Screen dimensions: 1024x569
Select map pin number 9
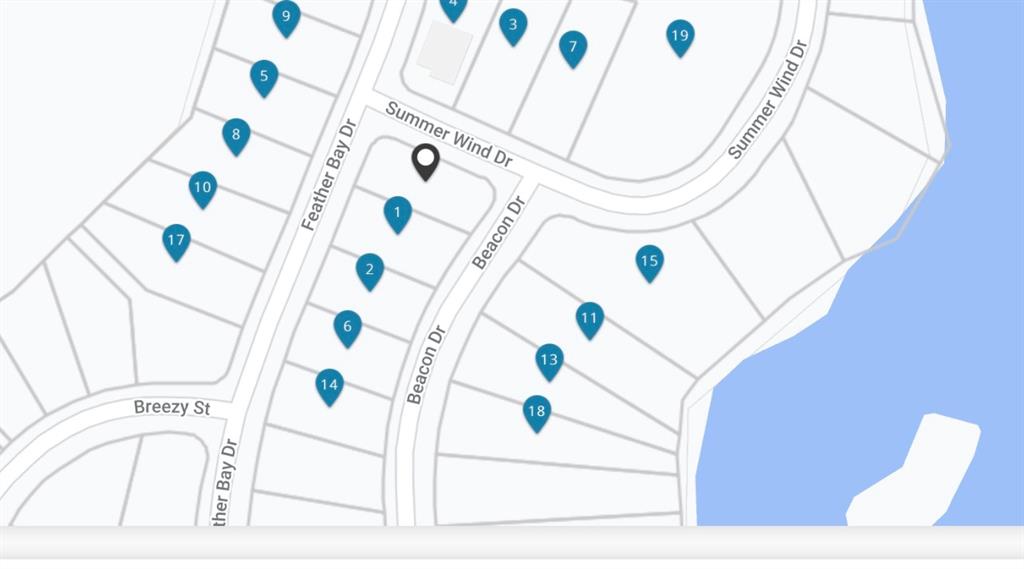[287, 17]
